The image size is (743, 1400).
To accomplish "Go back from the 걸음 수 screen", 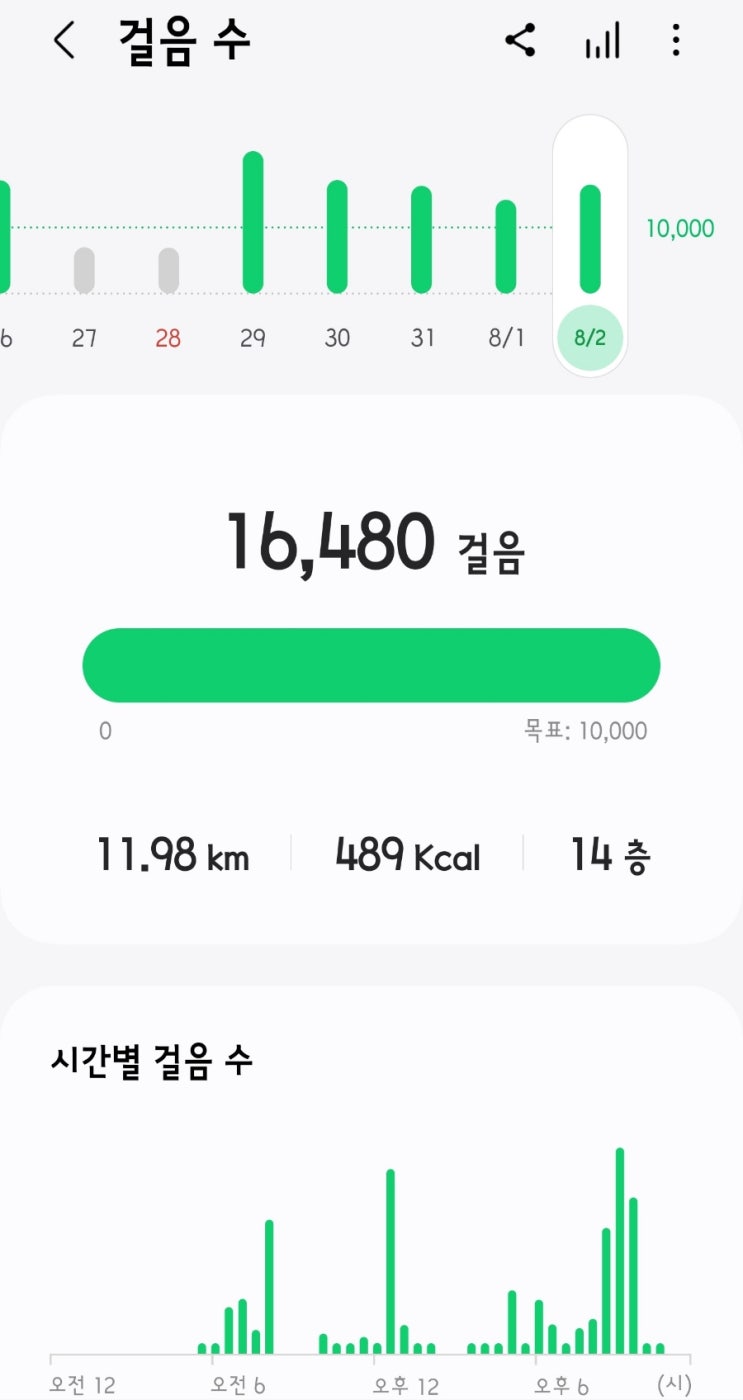I will point(65,42).
